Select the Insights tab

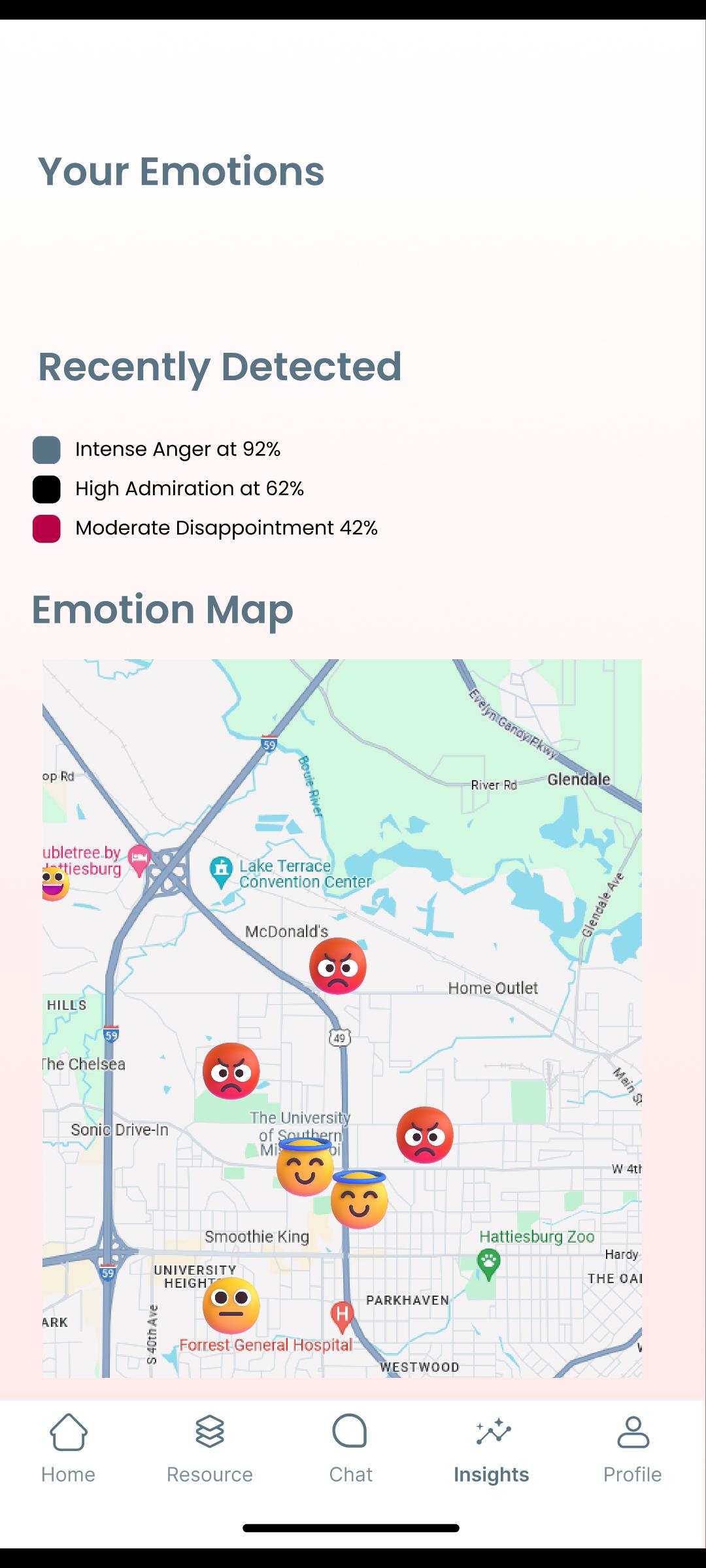(x=492, y=1449)
